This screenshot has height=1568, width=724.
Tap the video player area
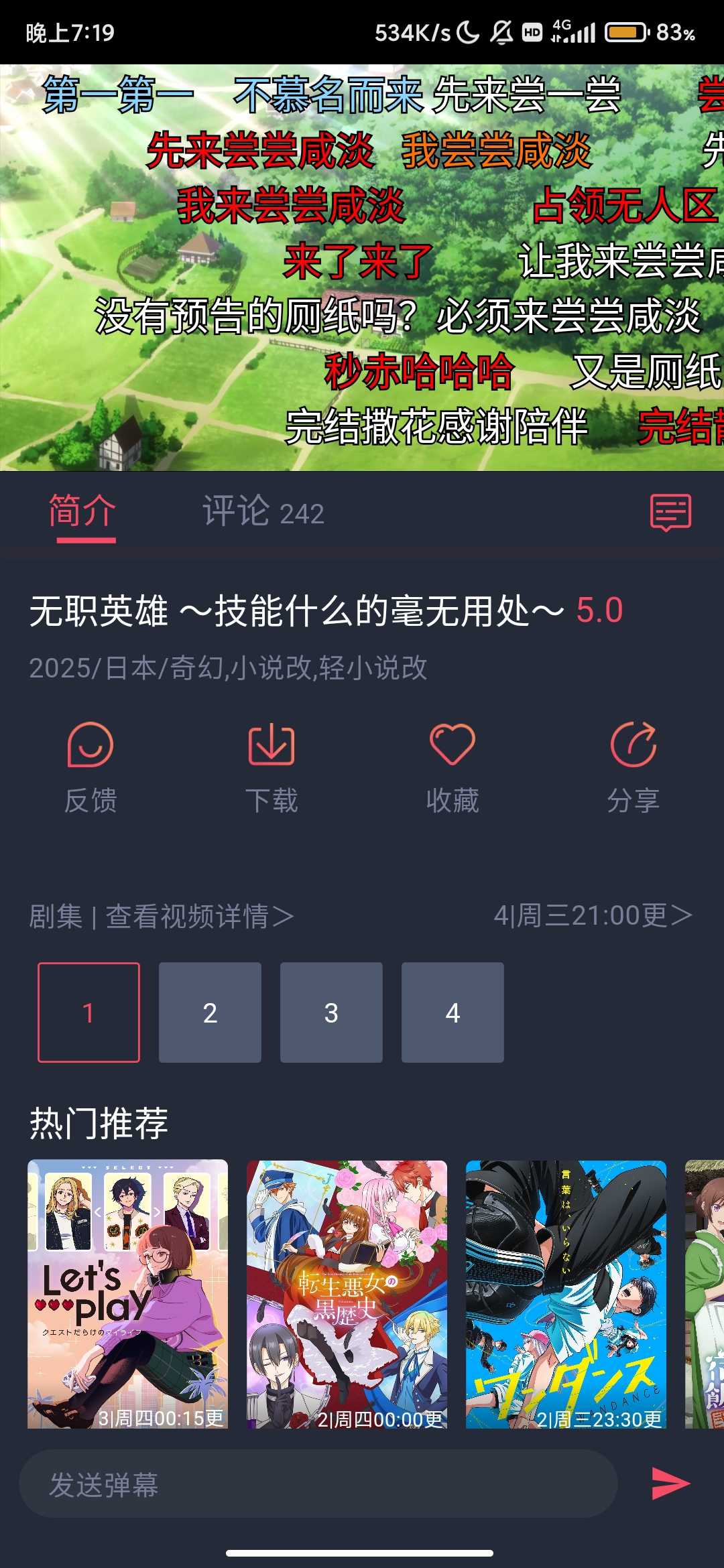tap(362, 268)
